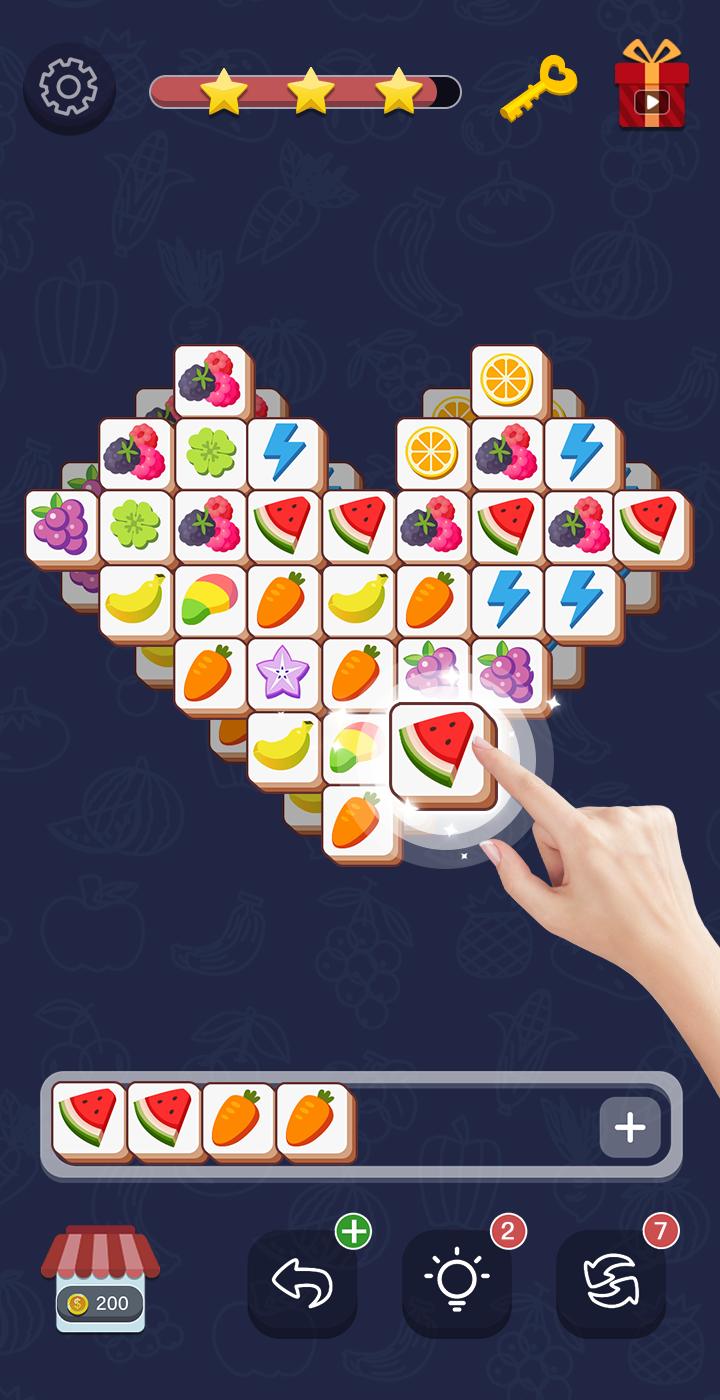720x1400 pixels.
Task: Shuffle the tiles on the board
Action: (x=611, y=1282)
